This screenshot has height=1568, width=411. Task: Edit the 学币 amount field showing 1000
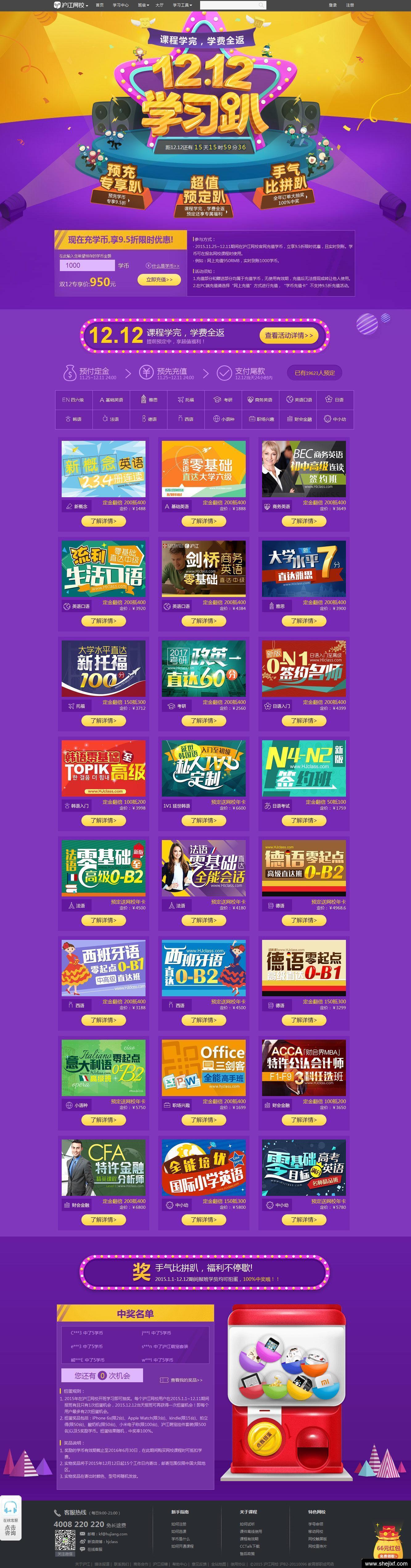pos(86,266)
